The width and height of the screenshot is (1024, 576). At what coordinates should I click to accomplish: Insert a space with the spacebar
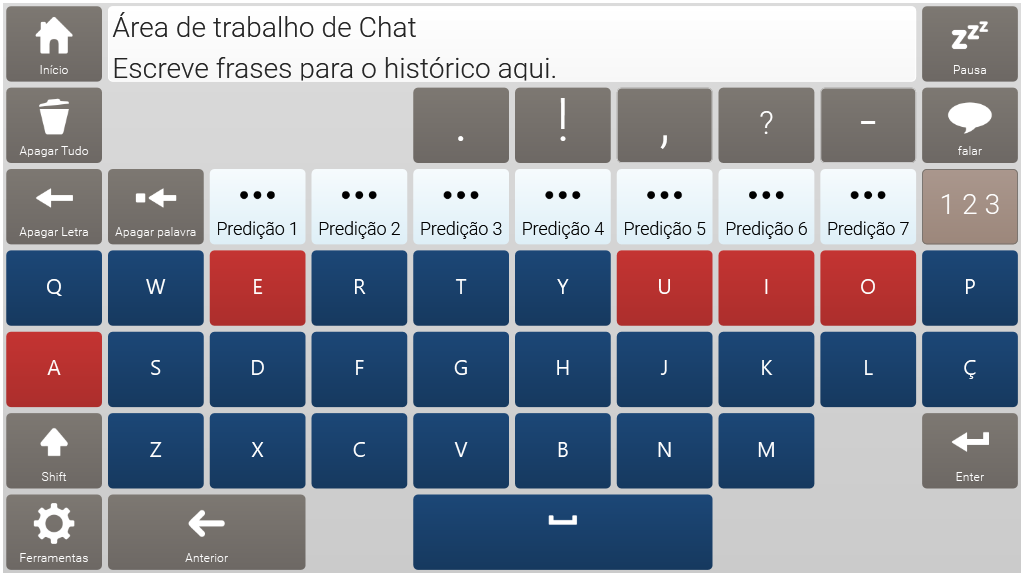pyautogui.click(x=563, y=532)
